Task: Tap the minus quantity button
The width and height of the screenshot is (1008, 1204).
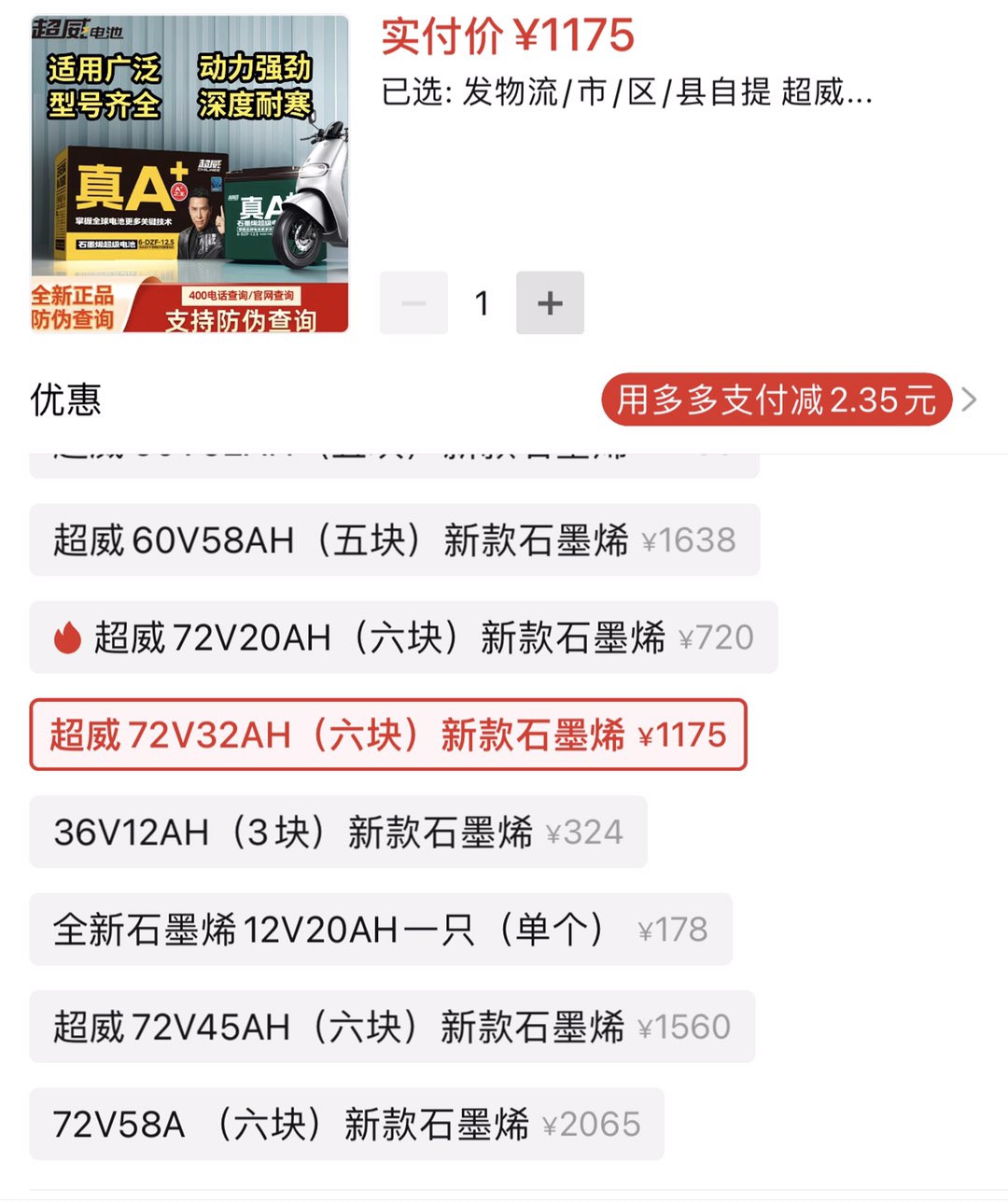Action: (413, 303)
